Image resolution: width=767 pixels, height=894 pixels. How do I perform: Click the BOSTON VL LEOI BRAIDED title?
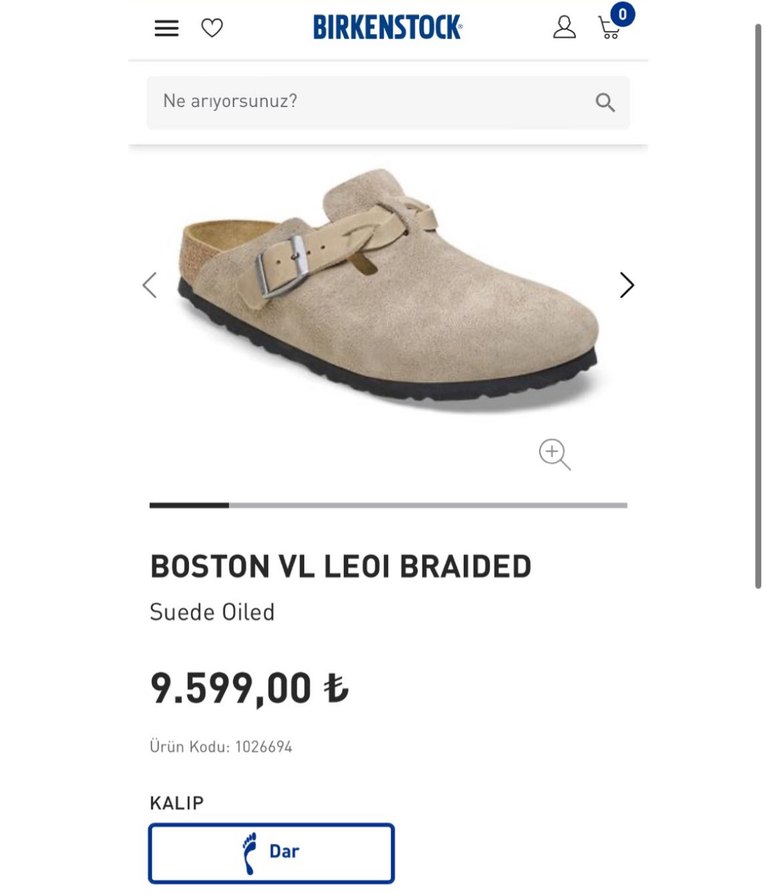pyautogui.click(x=340, y=566)
